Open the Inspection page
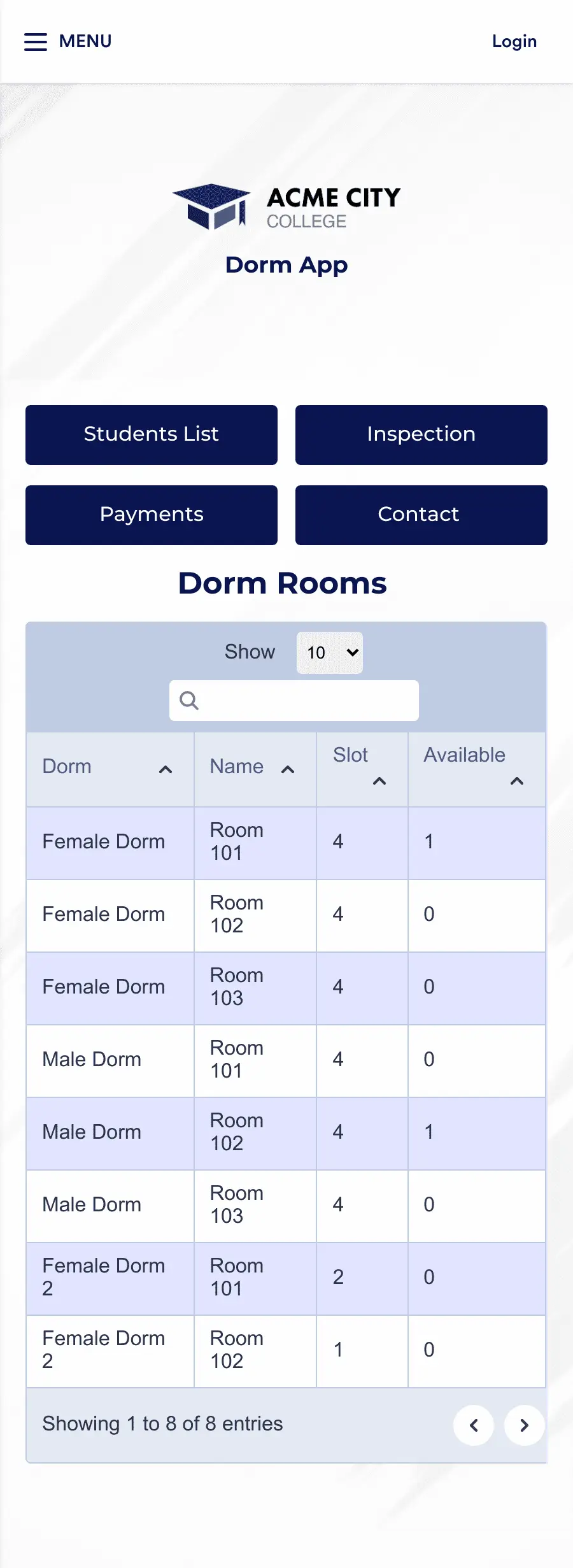This screenshot has width=573, height=1568. click(x=421, y=434)
